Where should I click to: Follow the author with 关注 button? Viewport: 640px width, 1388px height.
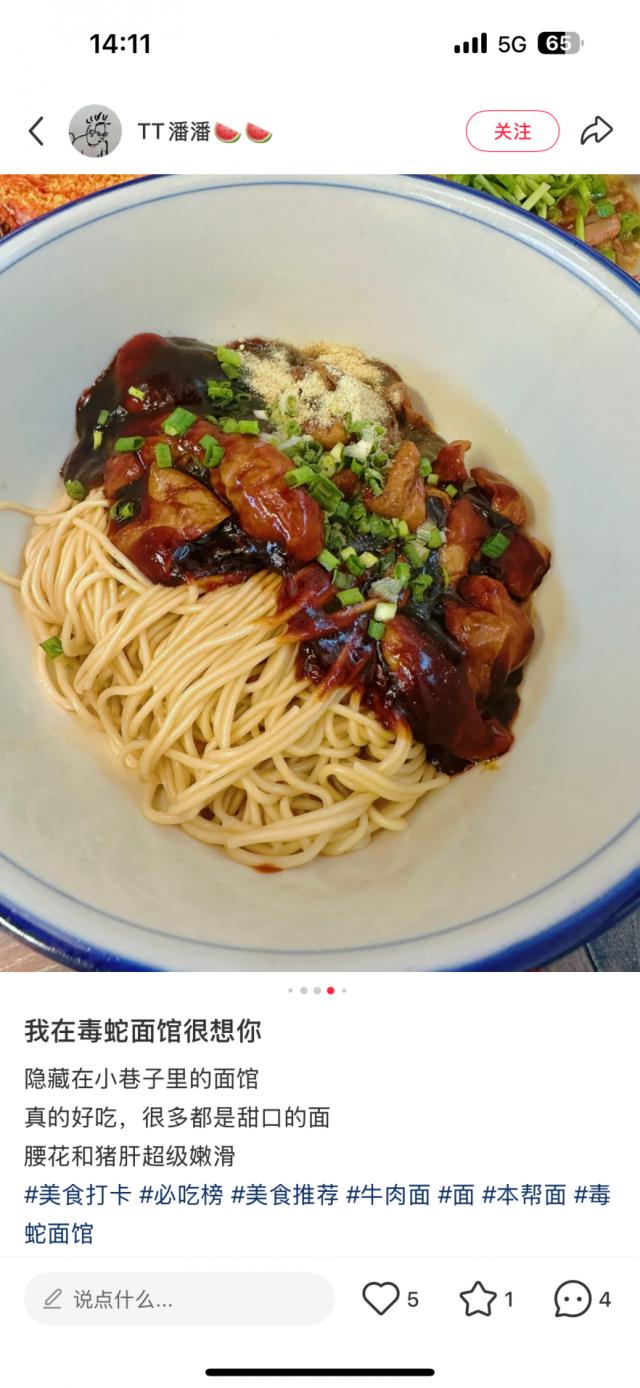point(512,131)
